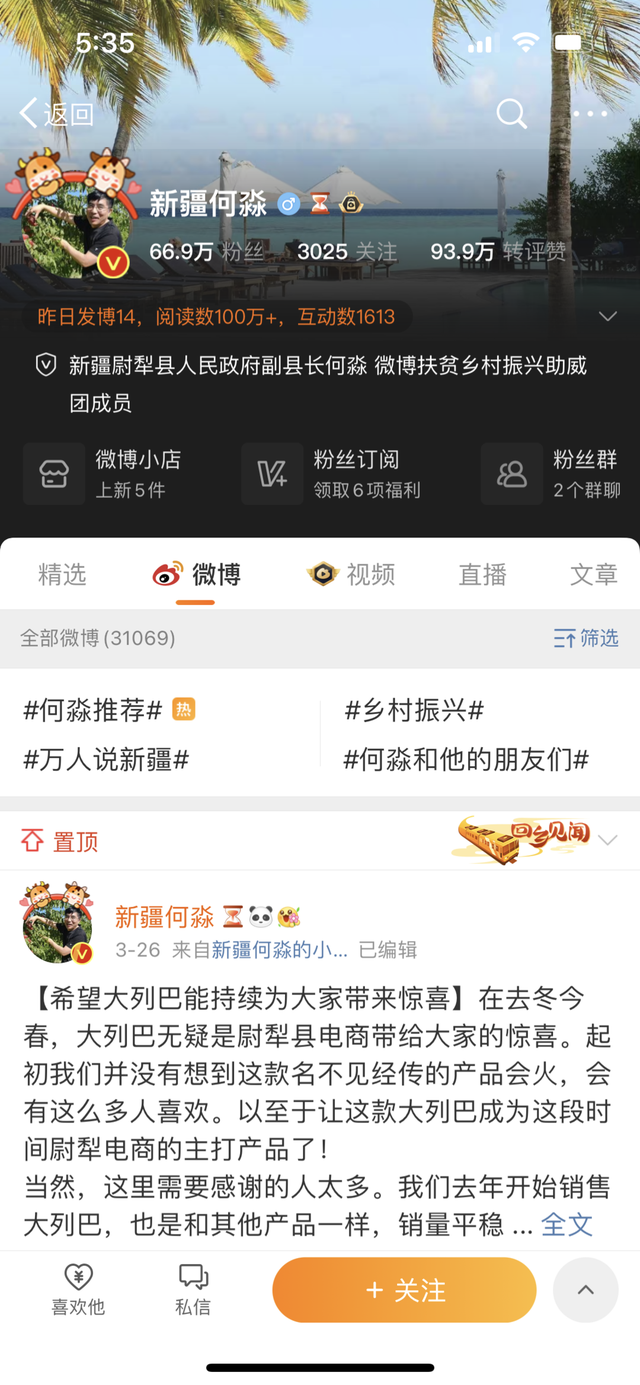
Task: Open hashtag #何淼和他的朋友们#
Action: click(466, 760)
